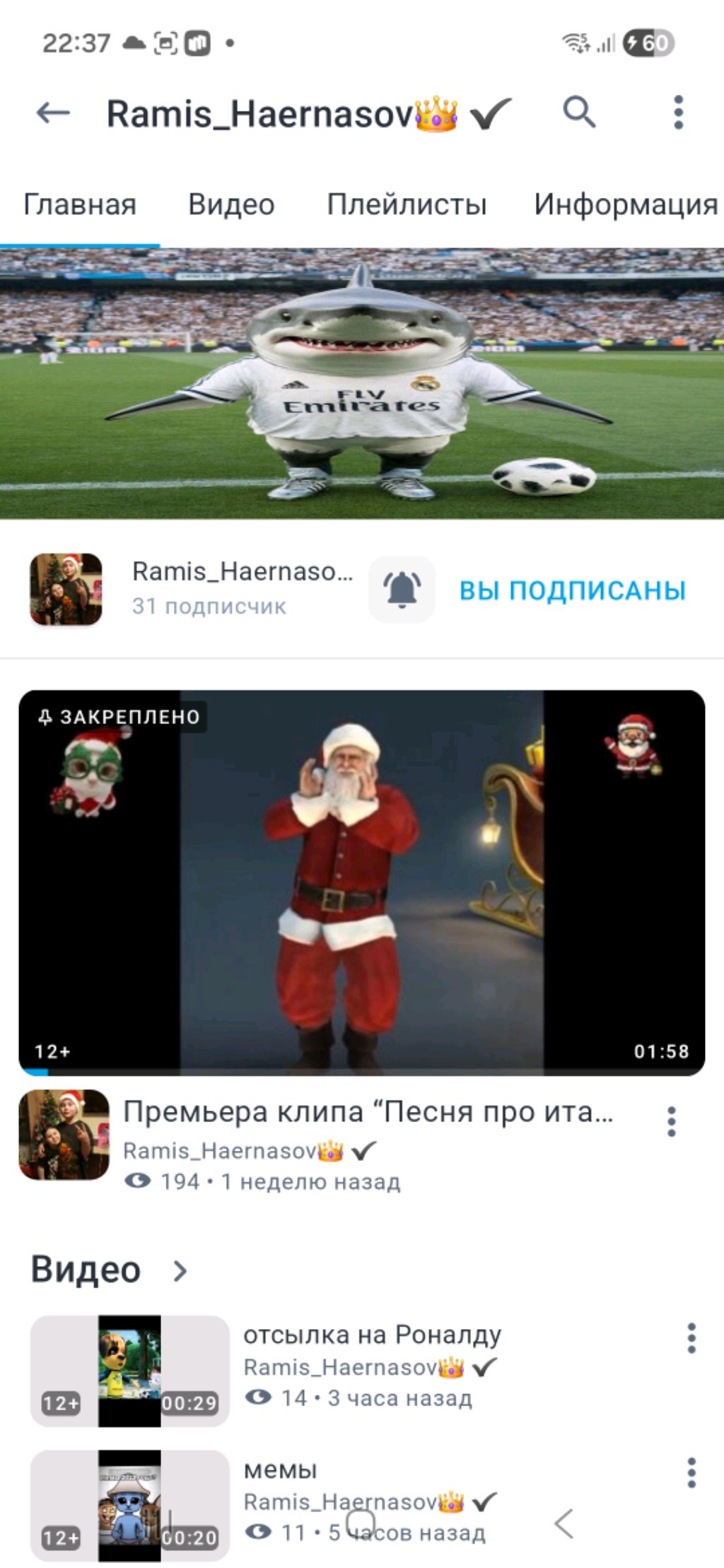This screenshot has height=1568, width=724.
Task: Switch to the Информация tab
Action: point(625,205)
